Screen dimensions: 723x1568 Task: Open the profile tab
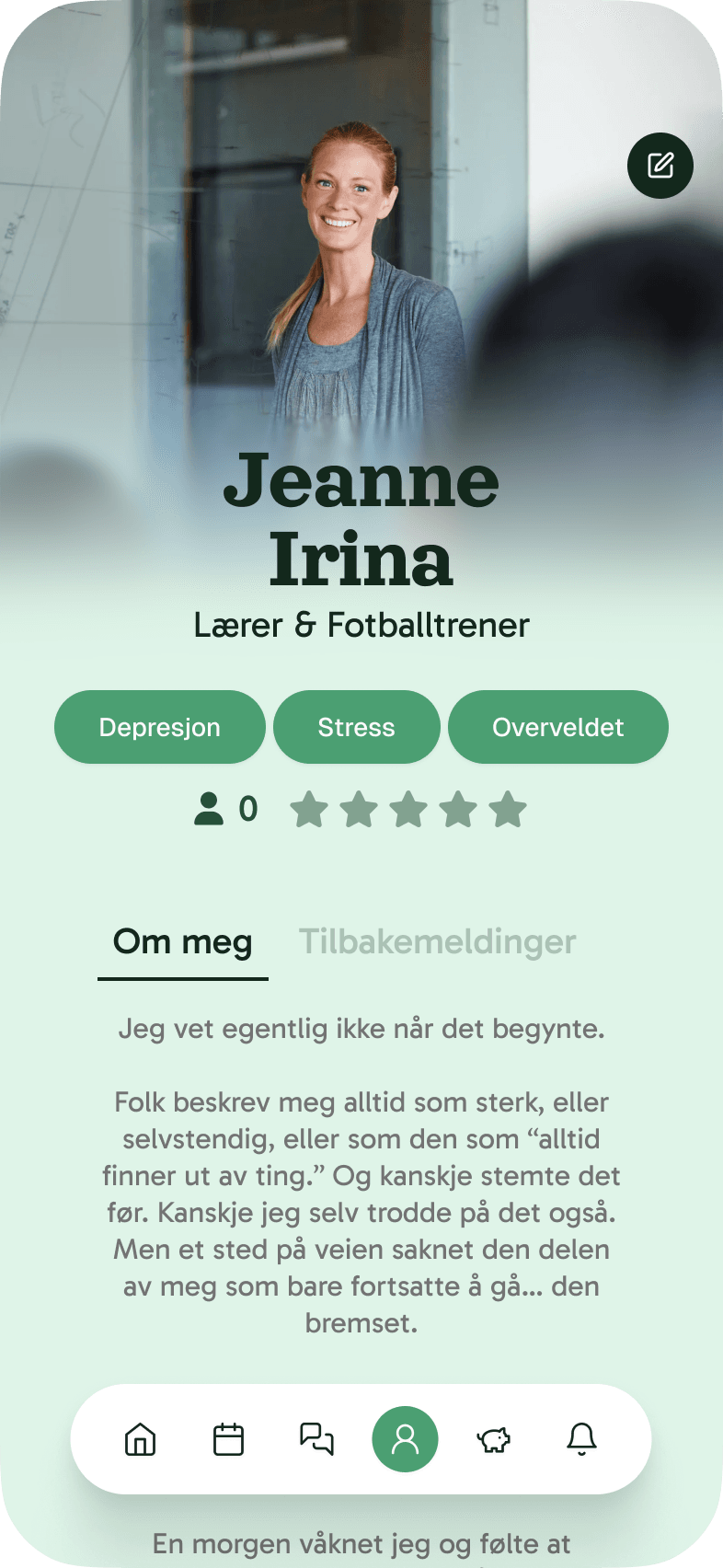pyautogui.click(x=405, y=1439)
